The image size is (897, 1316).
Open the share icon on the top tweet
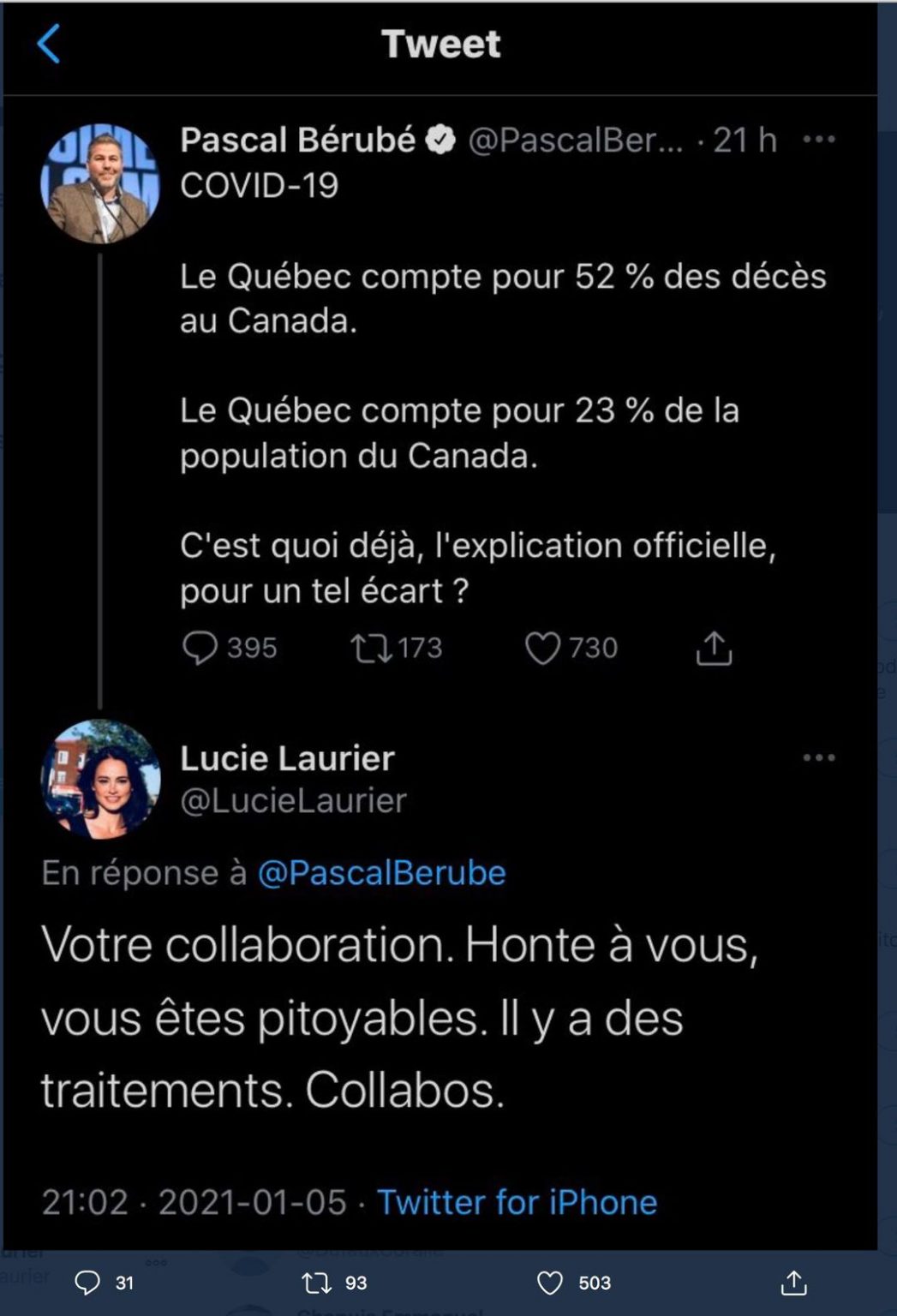coord(714,649)
